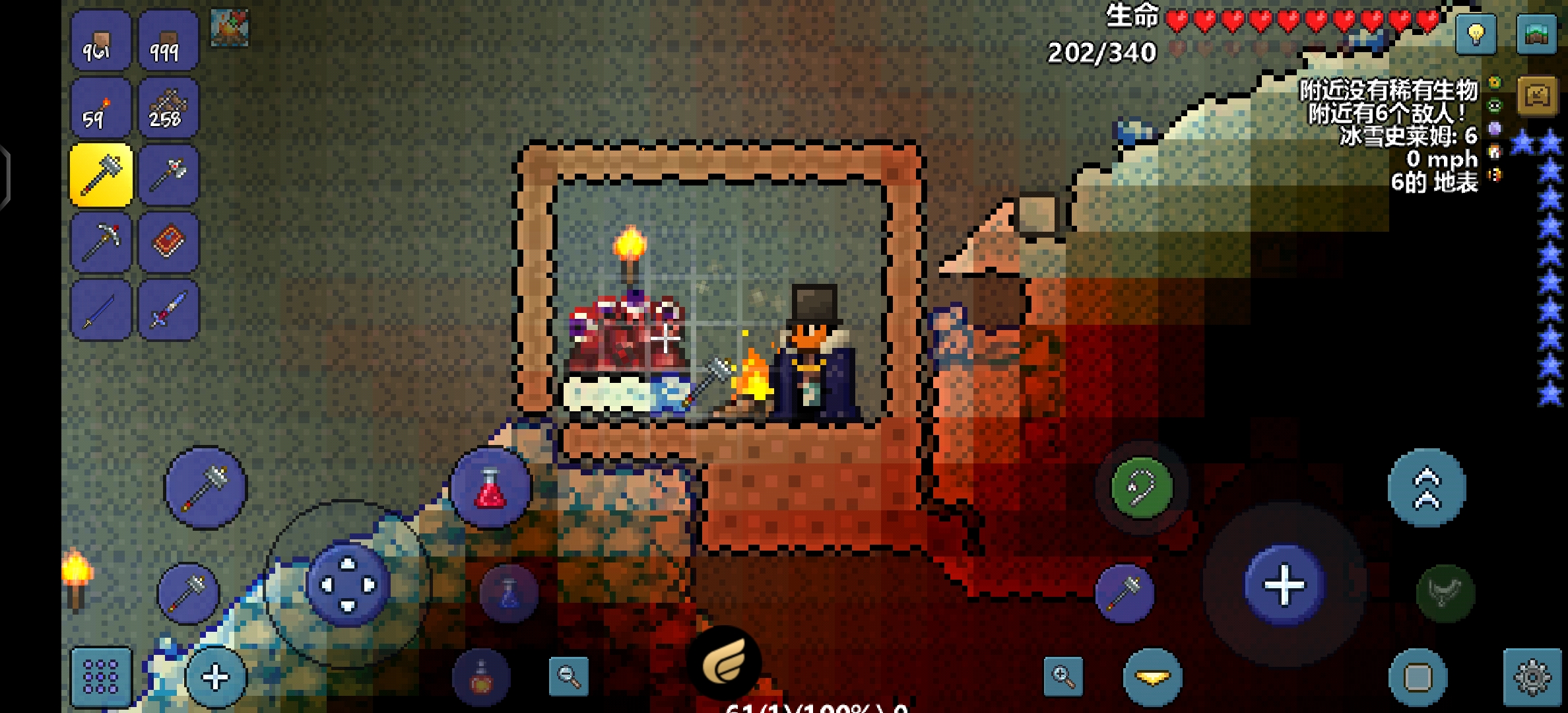The height and width of the screenshot is (713, 1568).
Task: Select the red spell book slot
Action: click(x=168, y=242)
